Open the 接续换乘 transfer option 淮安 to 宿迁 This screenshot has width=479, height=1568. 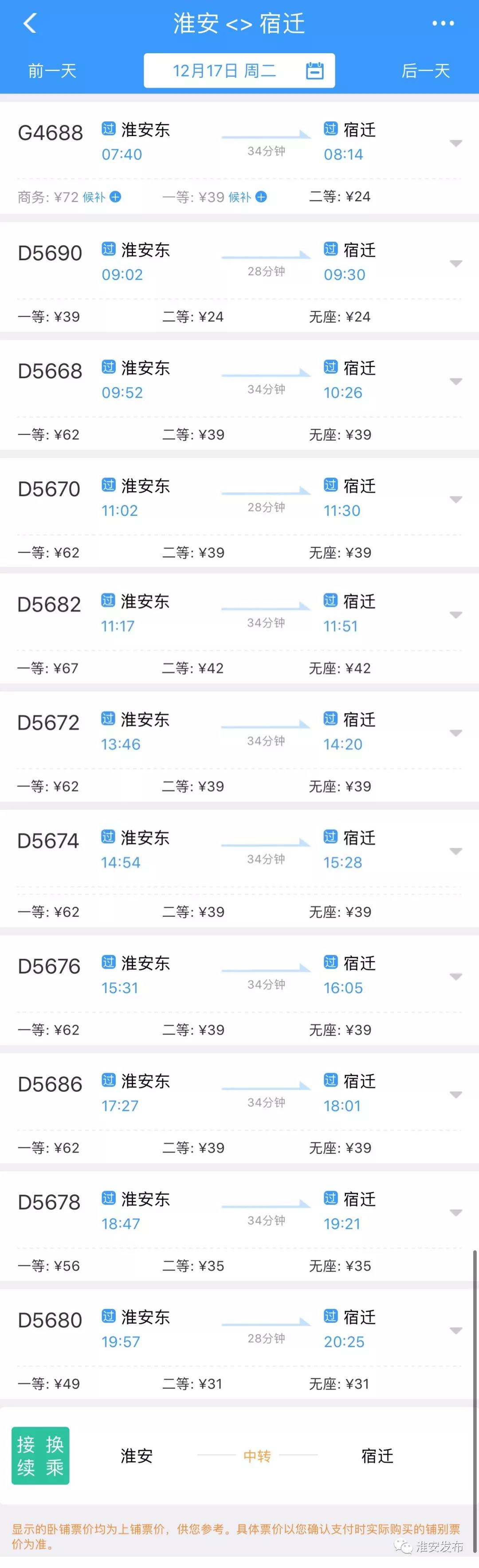tap(239, 1456)
